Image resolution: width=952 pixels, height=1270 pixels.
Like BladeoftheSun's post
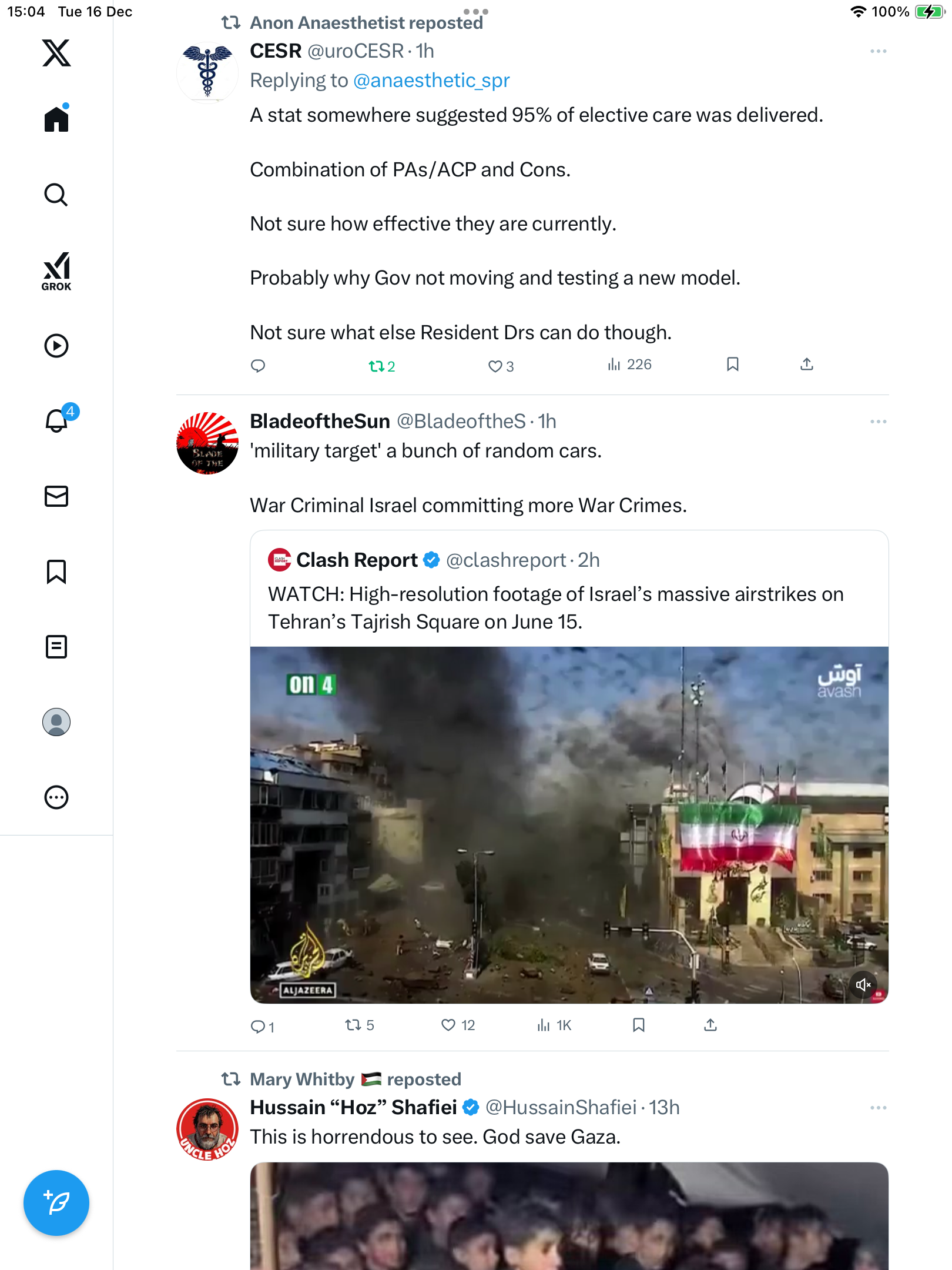(448, 1025)
